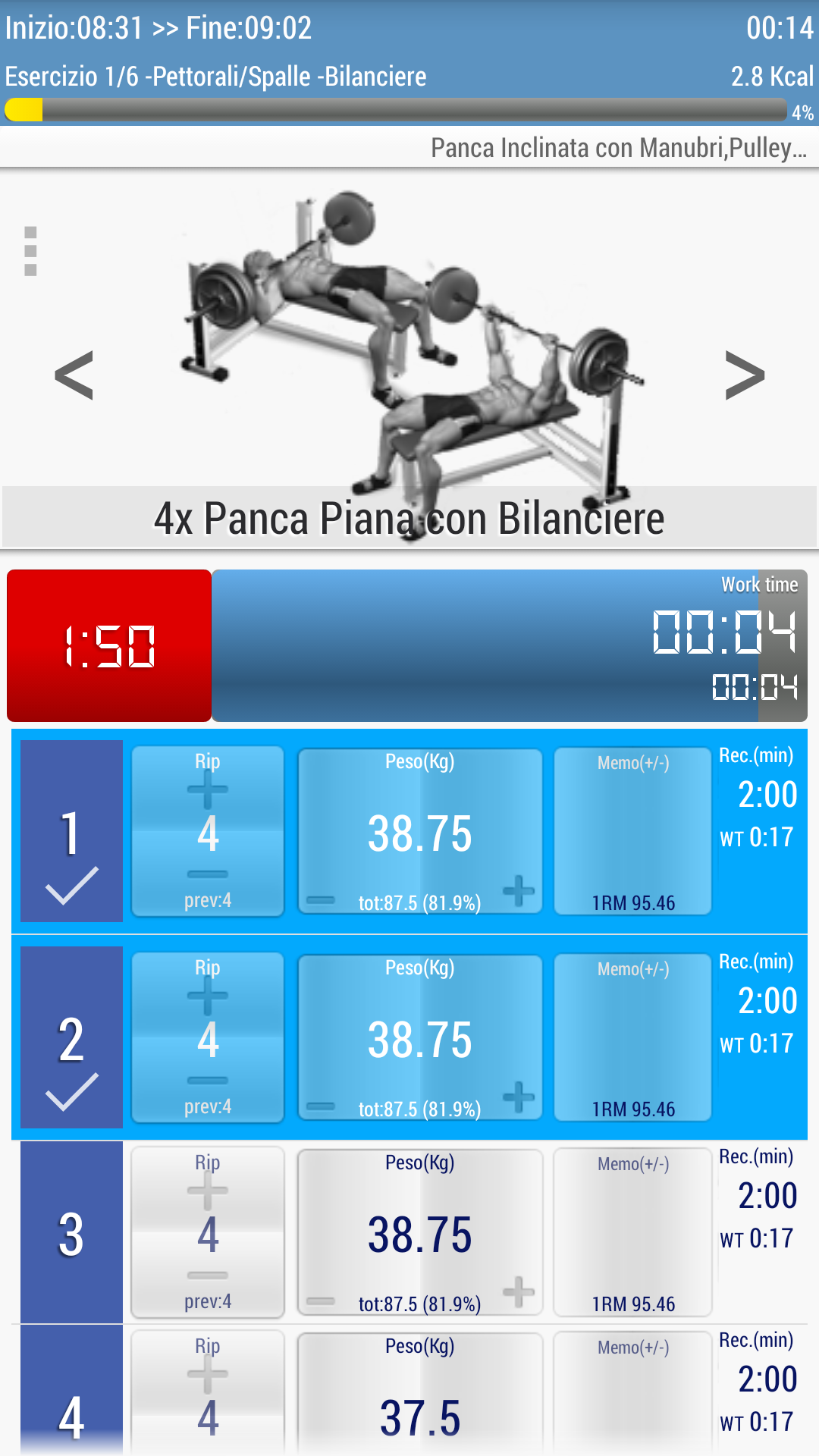The image size is (819, 1456).
Task: Decrease weight for set 2
Action: coord(321,1106)
